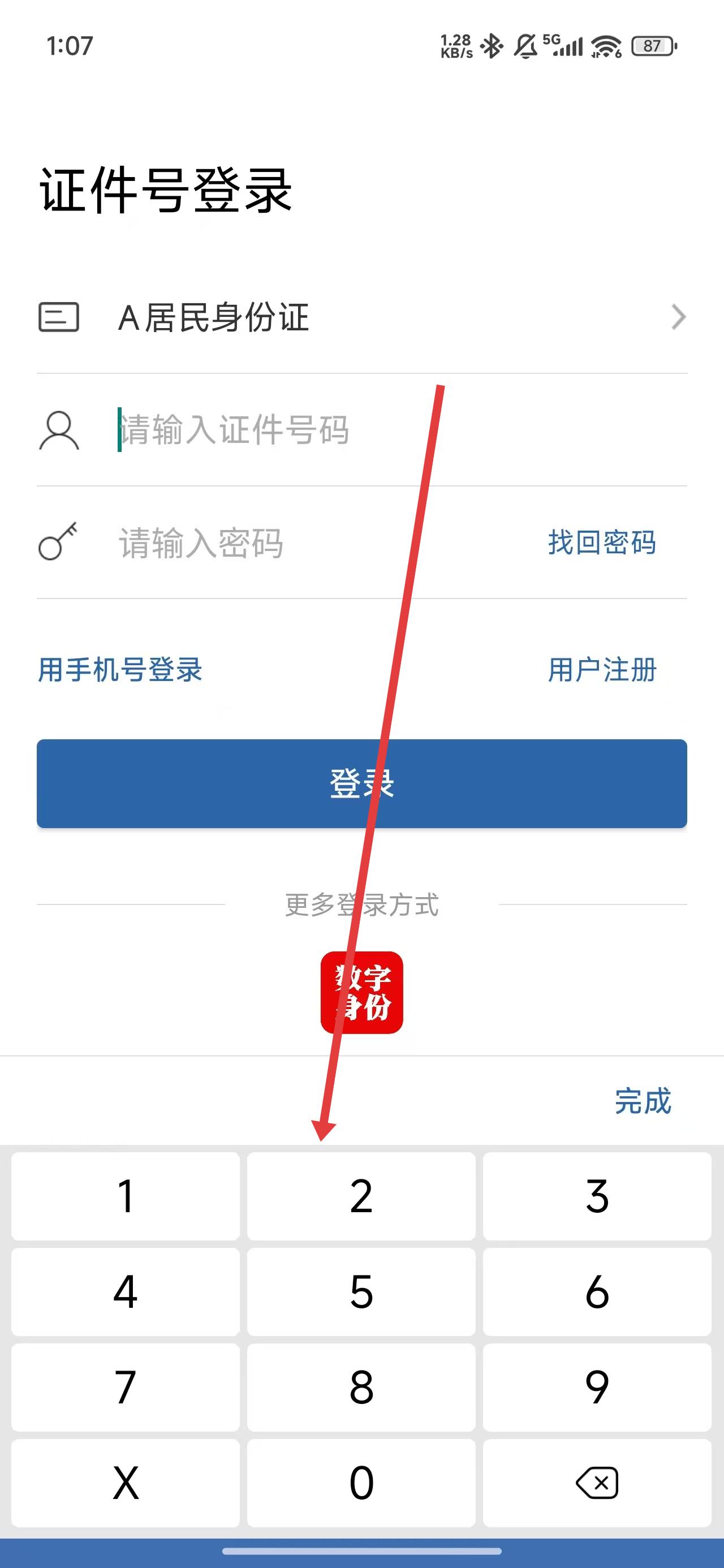Image resolution: width=724 pixels, height=1568 pixels.
Task: Enter digit 0 on the keypad
Action: pos(361,1483)
